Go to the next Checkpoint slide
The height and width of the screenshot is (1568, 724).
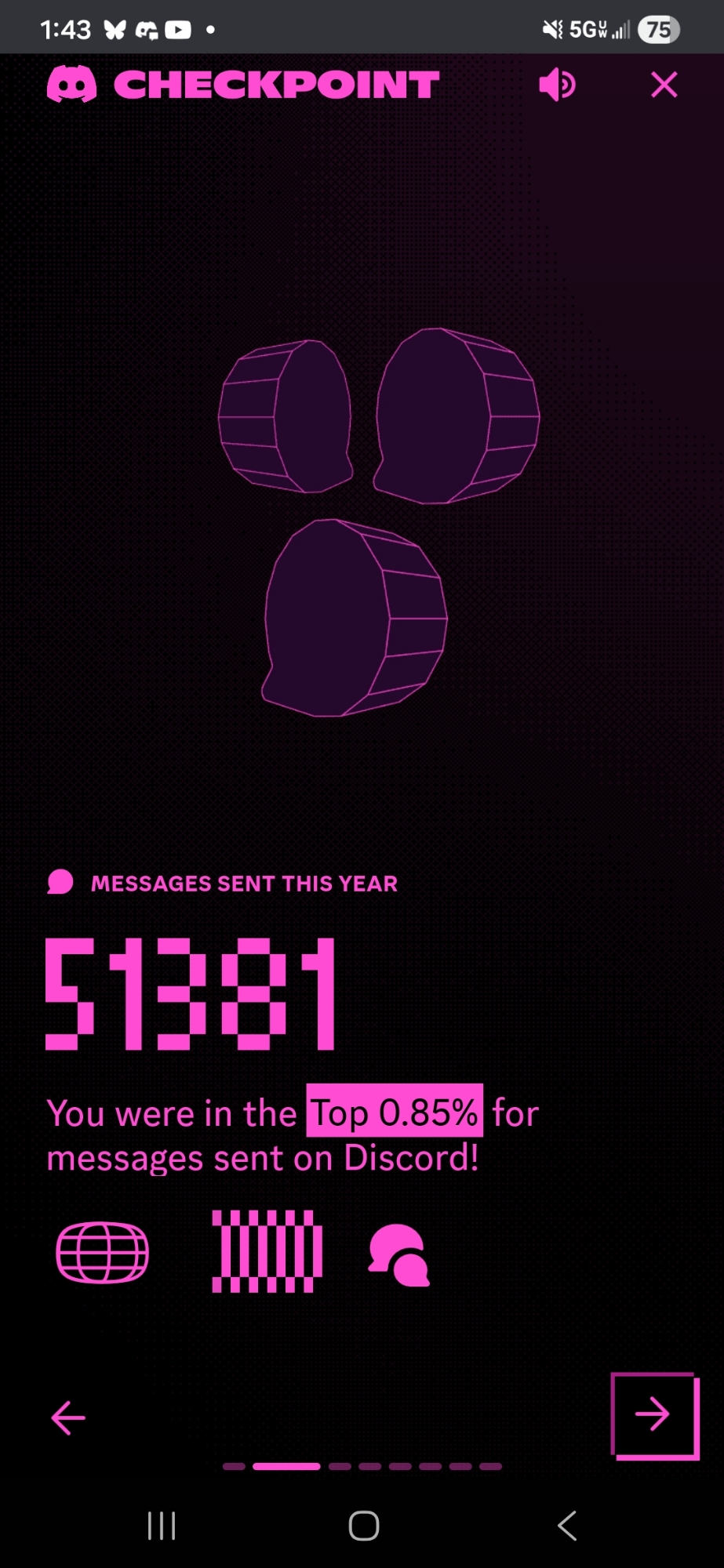pyautogui.click(x=653, y=1414)
